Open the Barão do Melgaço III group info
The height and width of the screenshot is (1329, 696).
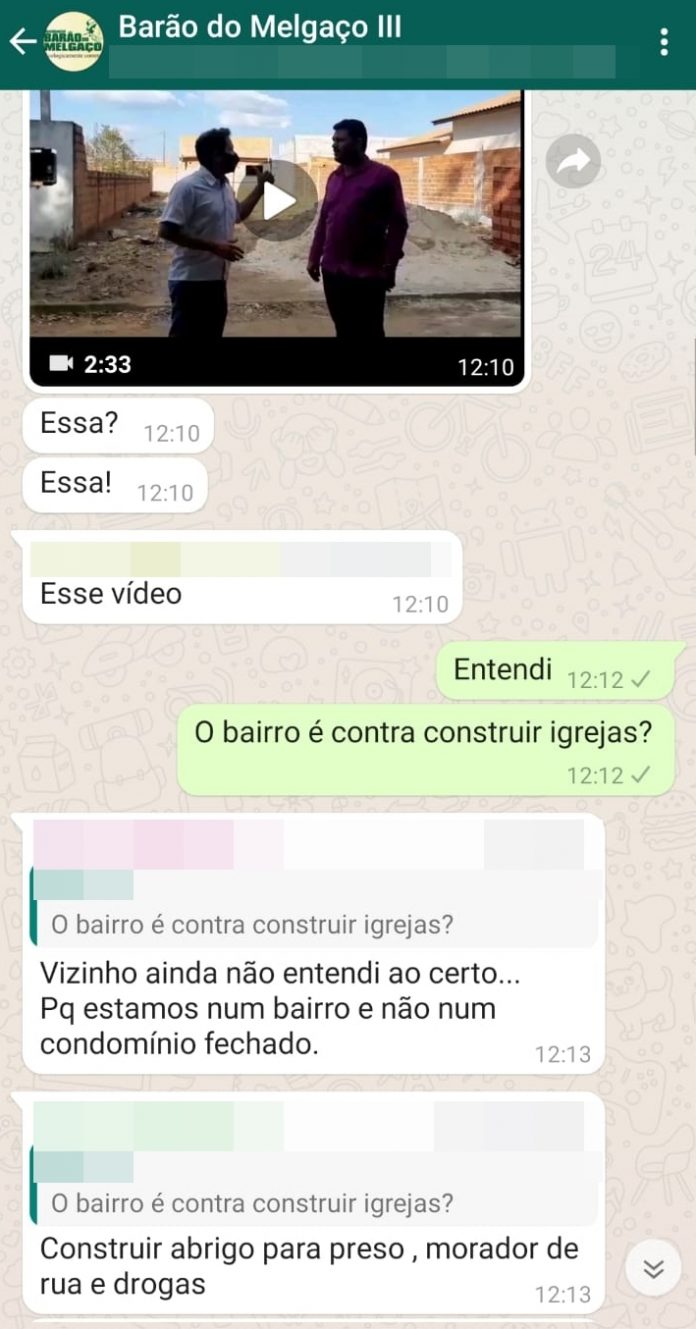[260, 28]
